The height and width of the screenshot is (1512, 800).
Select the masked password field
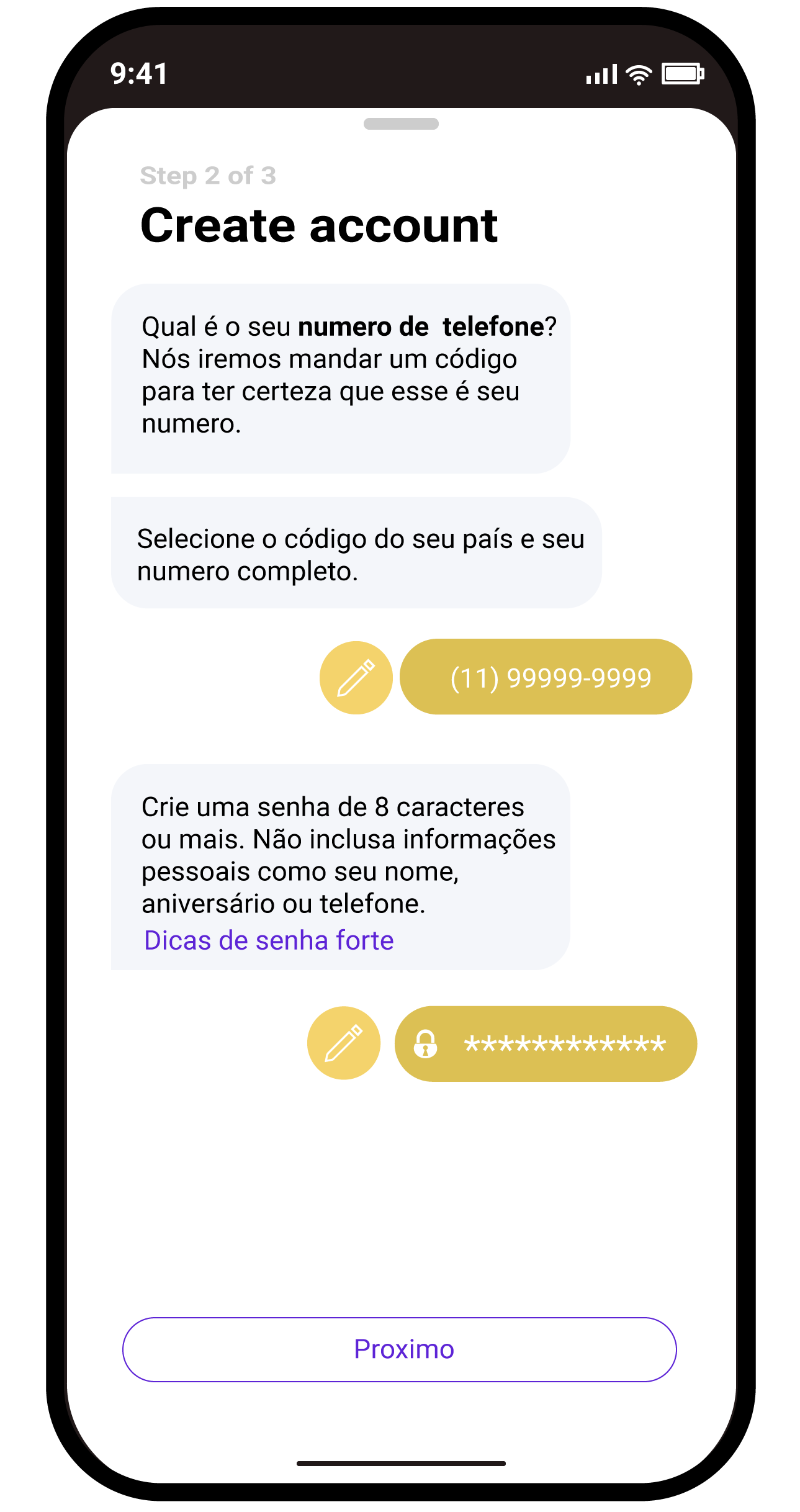pyautogui.click(x=546, y=1044)
